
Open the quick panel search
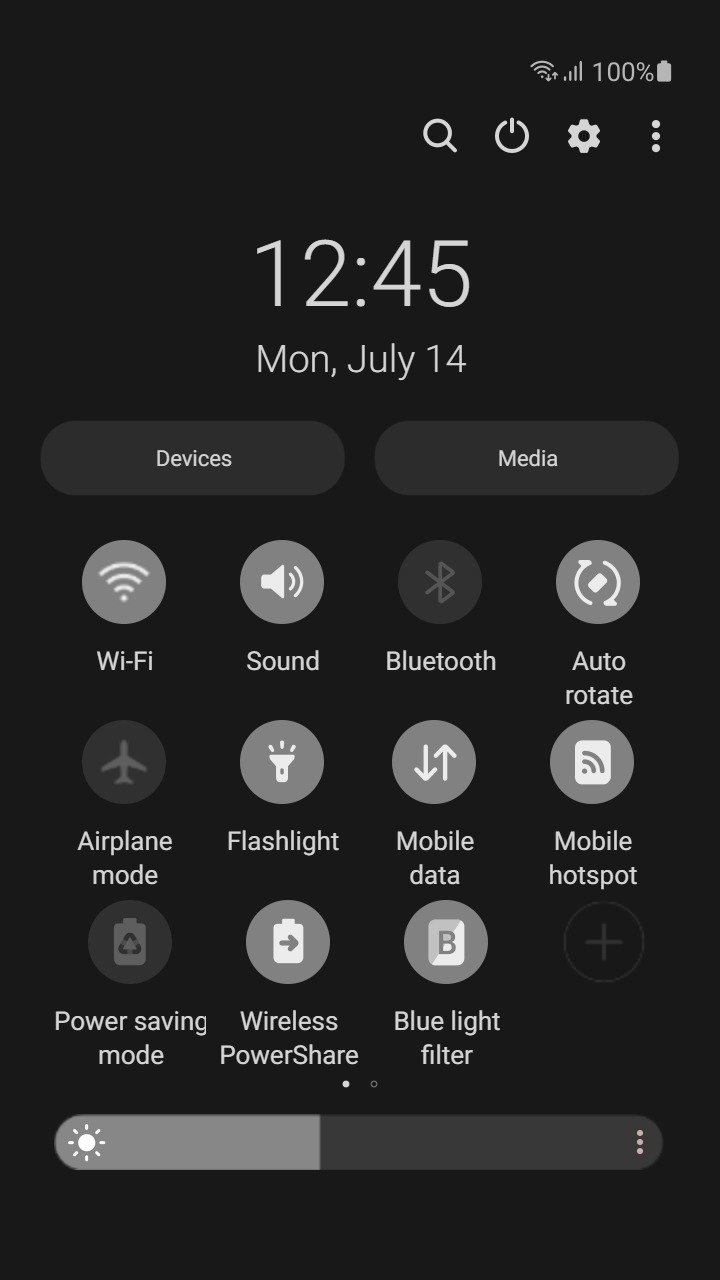coord(439,135)
